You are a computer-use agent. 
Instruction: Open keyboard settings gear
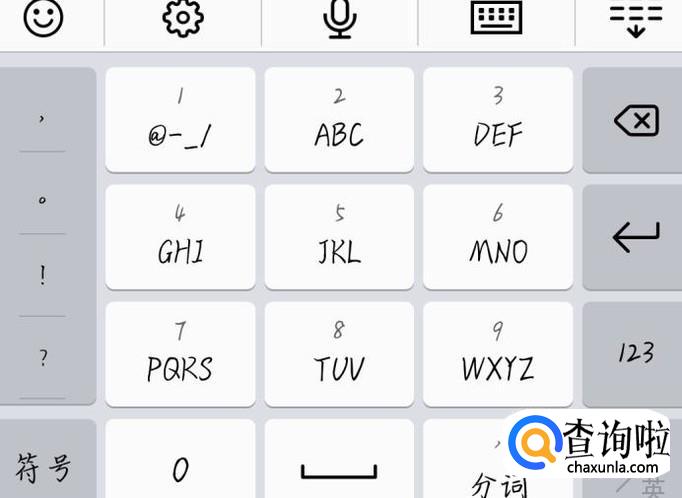click(x=183, y=18)
